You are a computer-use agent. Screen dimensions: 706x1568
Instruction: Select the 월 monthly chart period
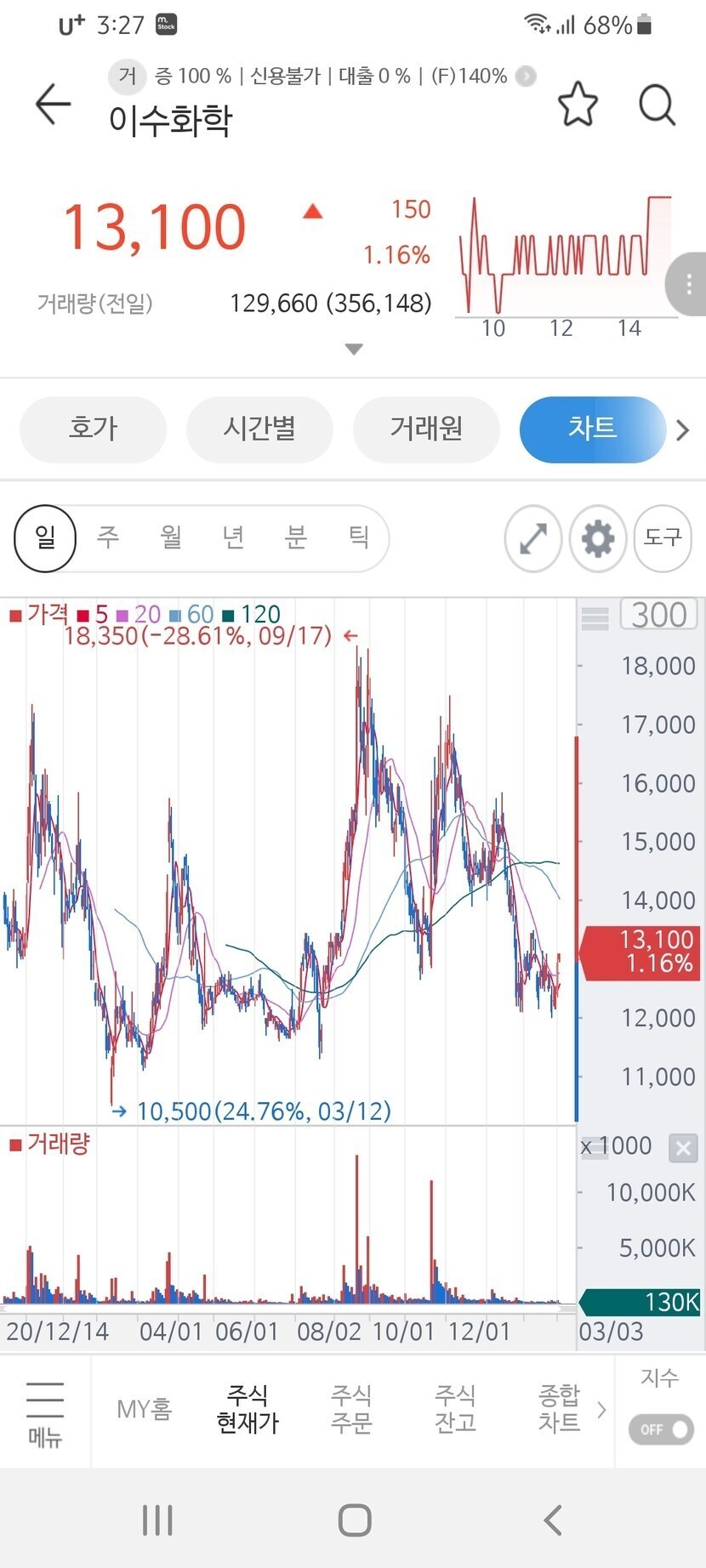(171, 537)
